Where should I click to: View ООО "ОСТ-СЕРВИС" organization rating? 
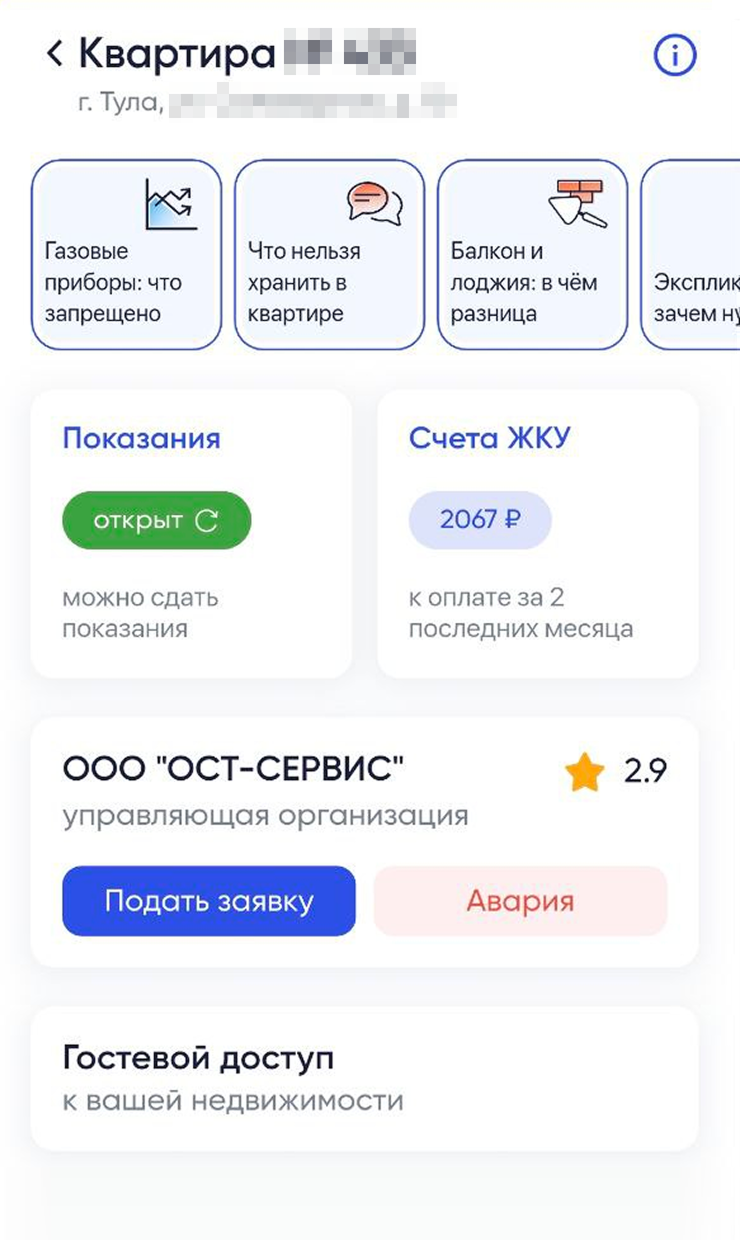[616, 772]
